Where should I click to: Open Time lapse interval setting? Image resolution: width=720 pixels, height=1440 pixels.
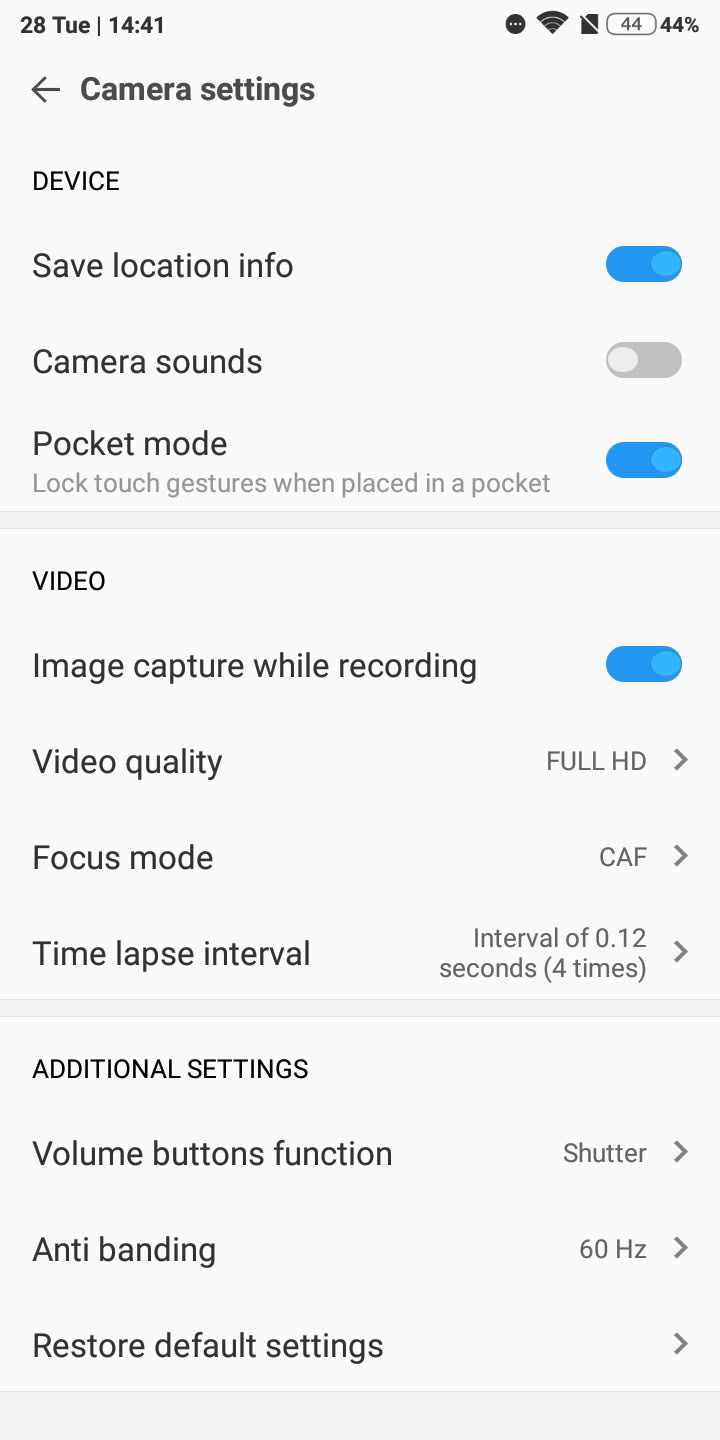360,953
